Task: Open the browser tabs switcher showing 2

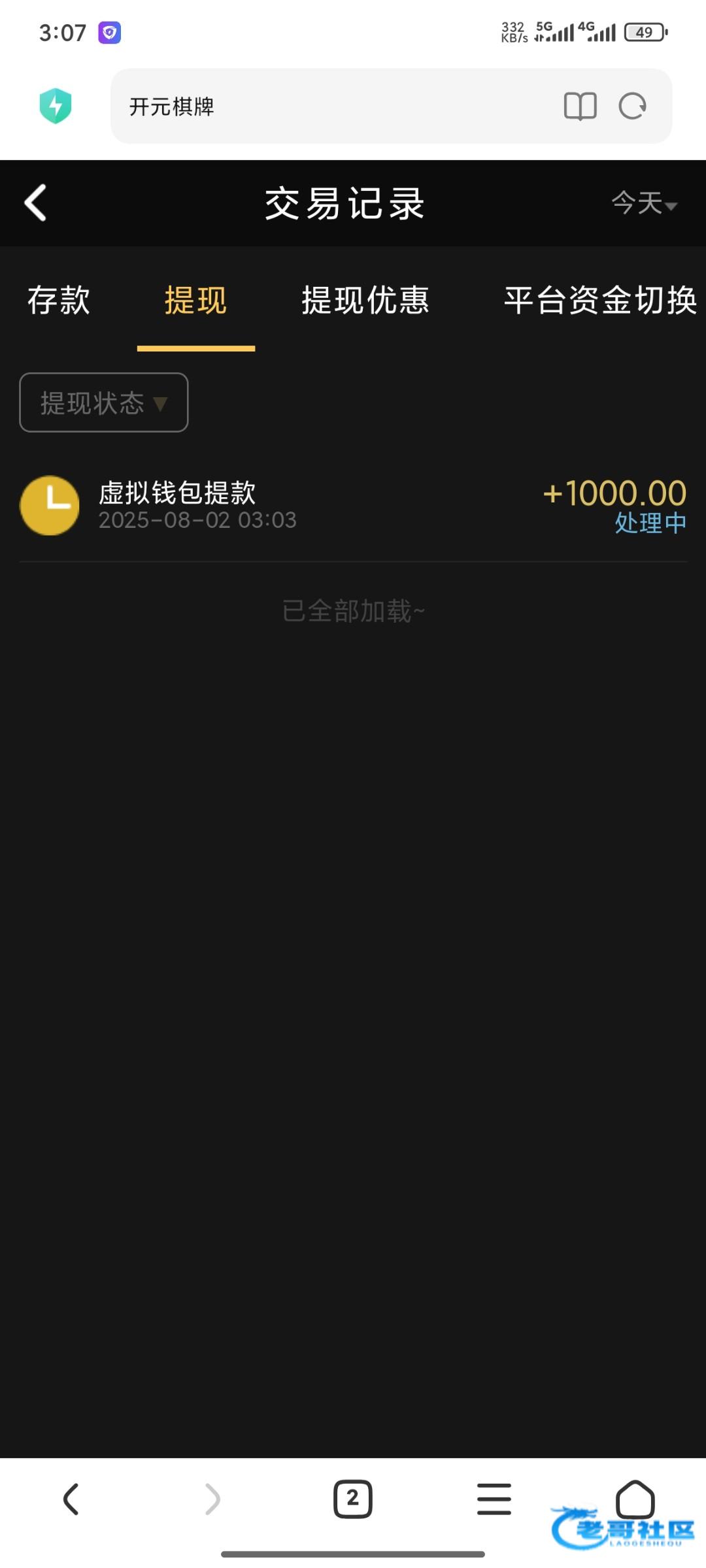Action: point(352,1499)
